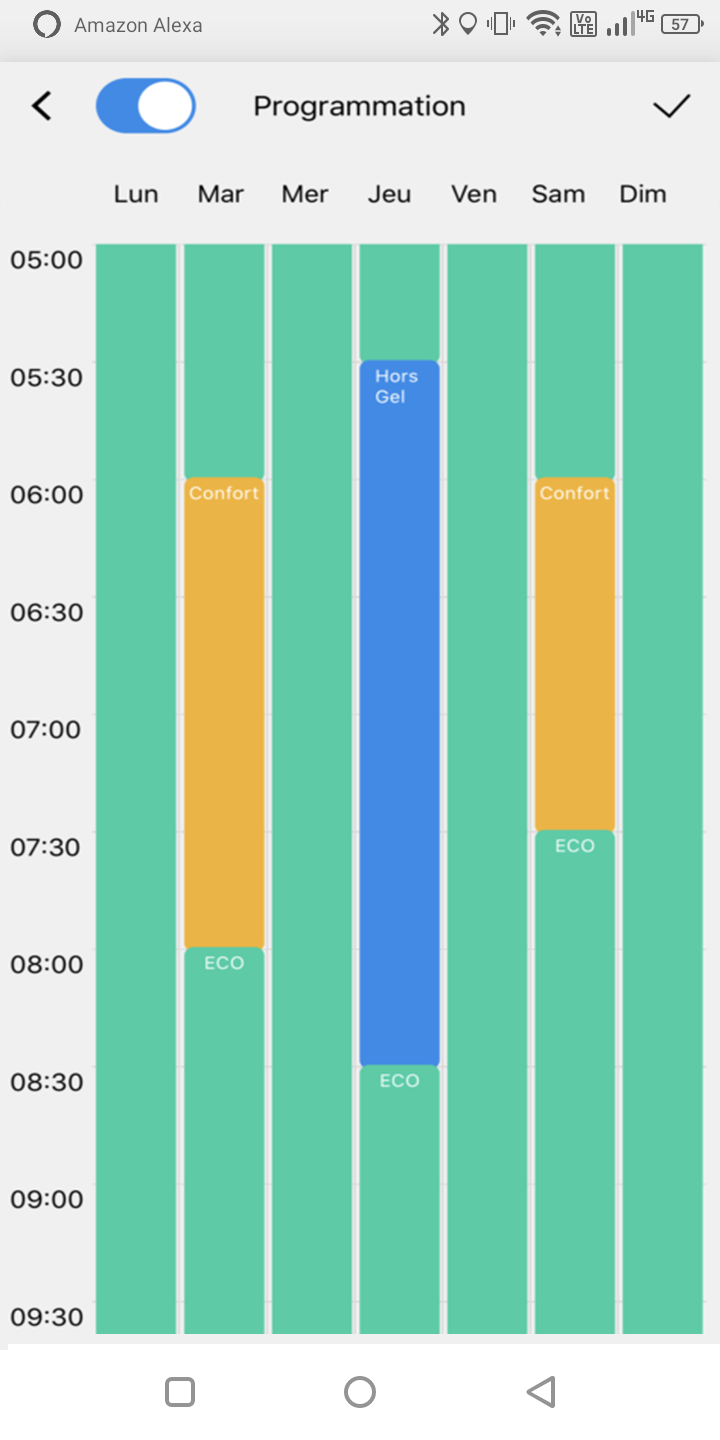Select Friday's green schedule column
This screenshot has width=720, height=1440.
click(487, 789)
